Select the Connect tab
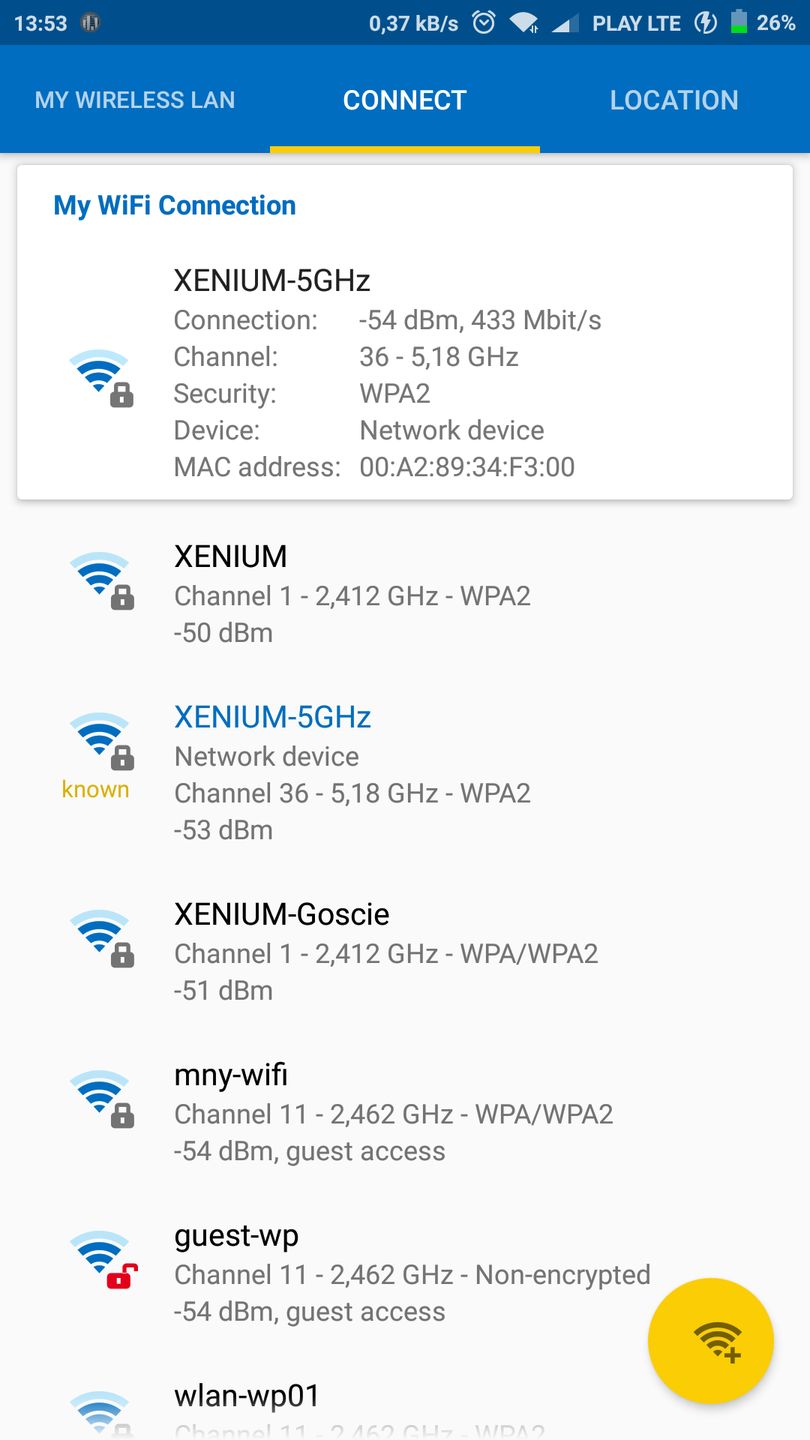The width and height of the screenshot is (810, 1440). pyautogui.click(x=405, y=100)
